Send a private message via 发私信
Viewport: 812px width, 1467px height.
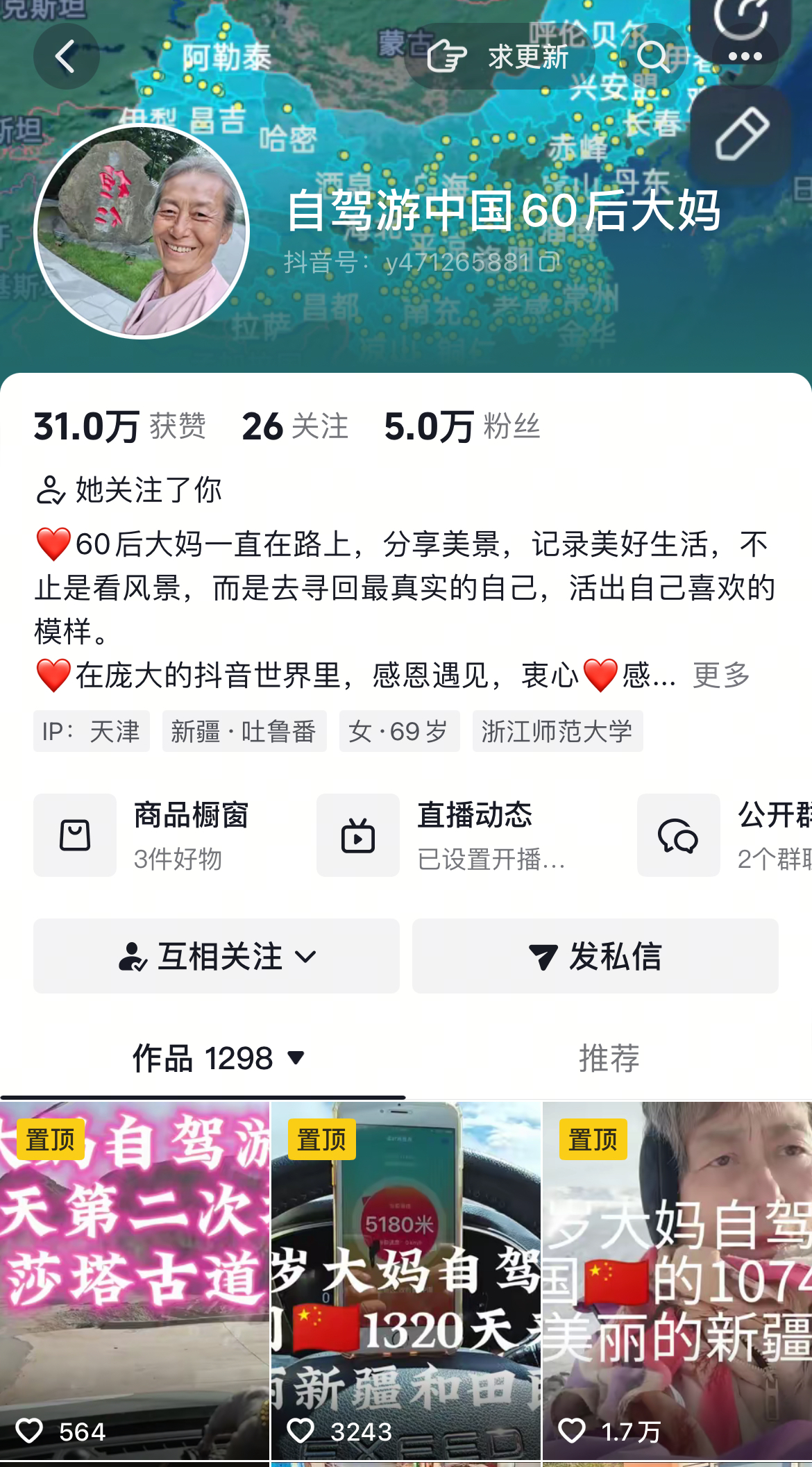click(x=595, y=956)
